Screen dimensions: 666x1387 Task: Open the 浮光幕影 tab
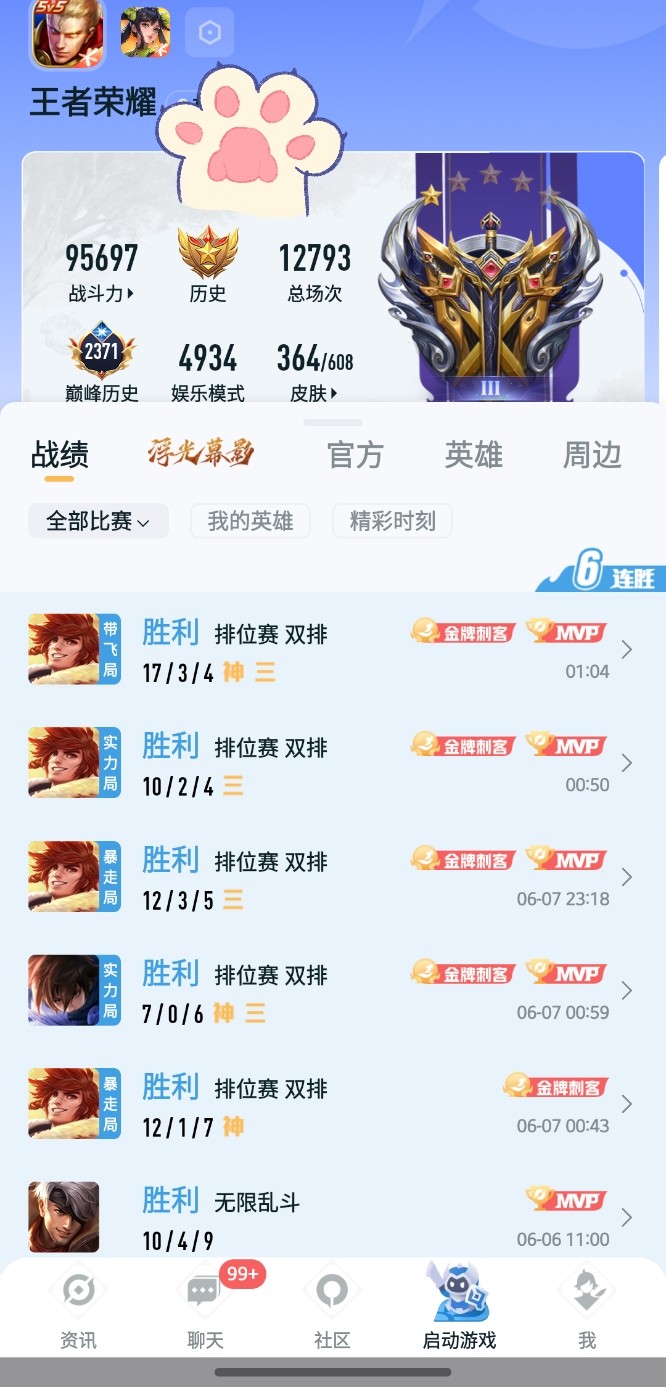pyautogui.click(x=201, y=454)
